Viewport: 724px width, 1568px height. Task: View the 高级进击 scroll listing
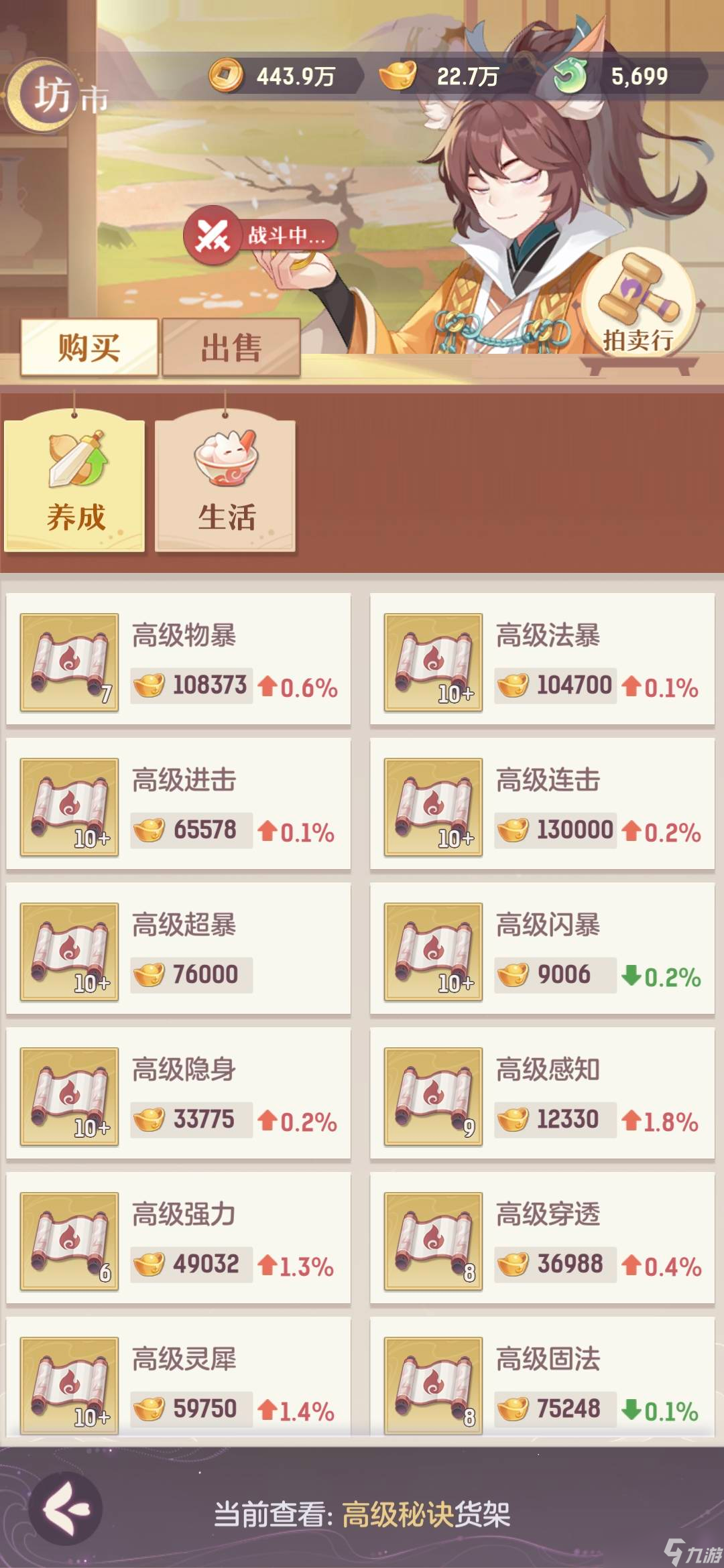coord(178,805)
